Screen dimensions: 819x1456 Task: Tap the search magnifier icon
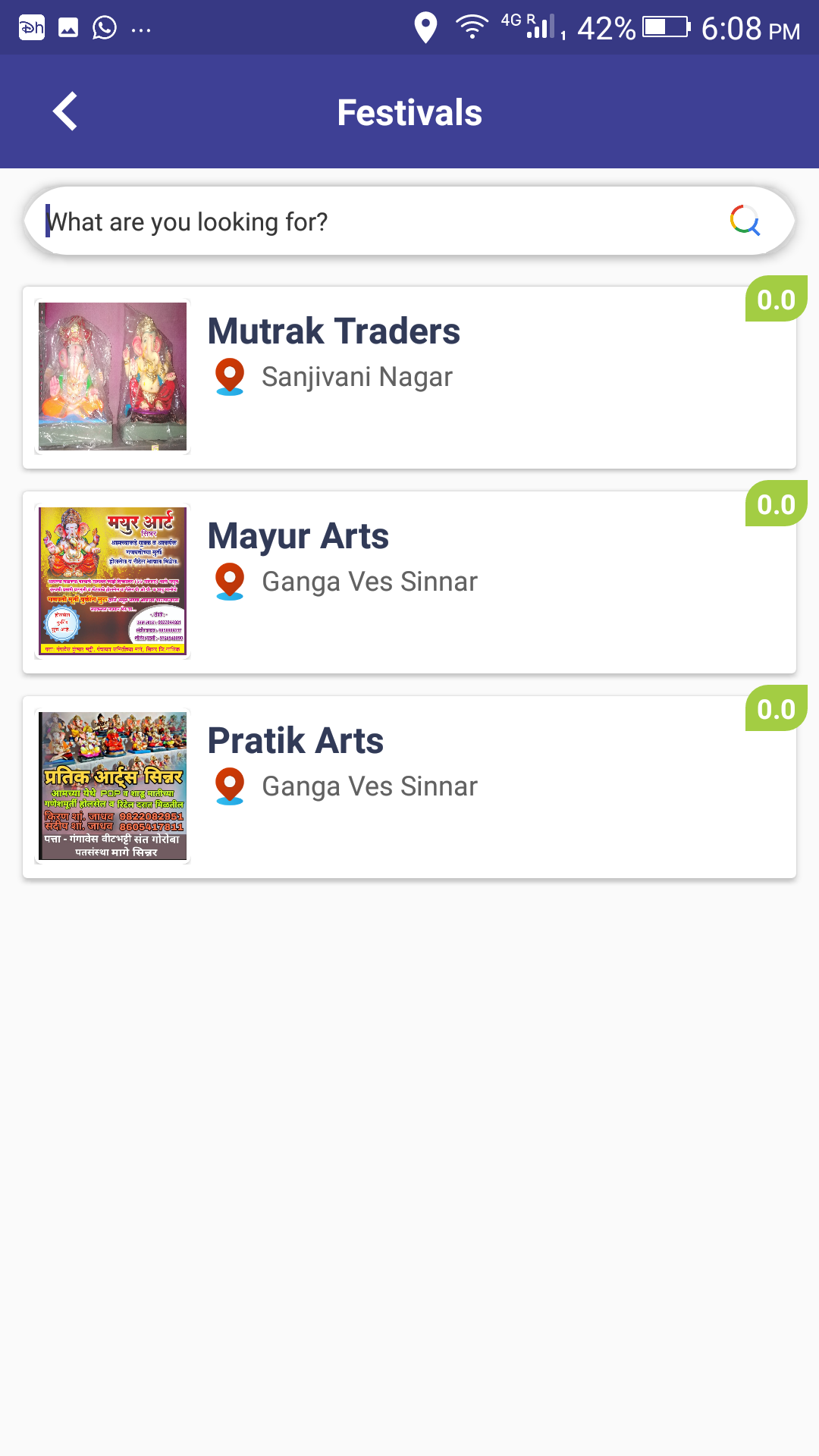[x=745, y=221]
